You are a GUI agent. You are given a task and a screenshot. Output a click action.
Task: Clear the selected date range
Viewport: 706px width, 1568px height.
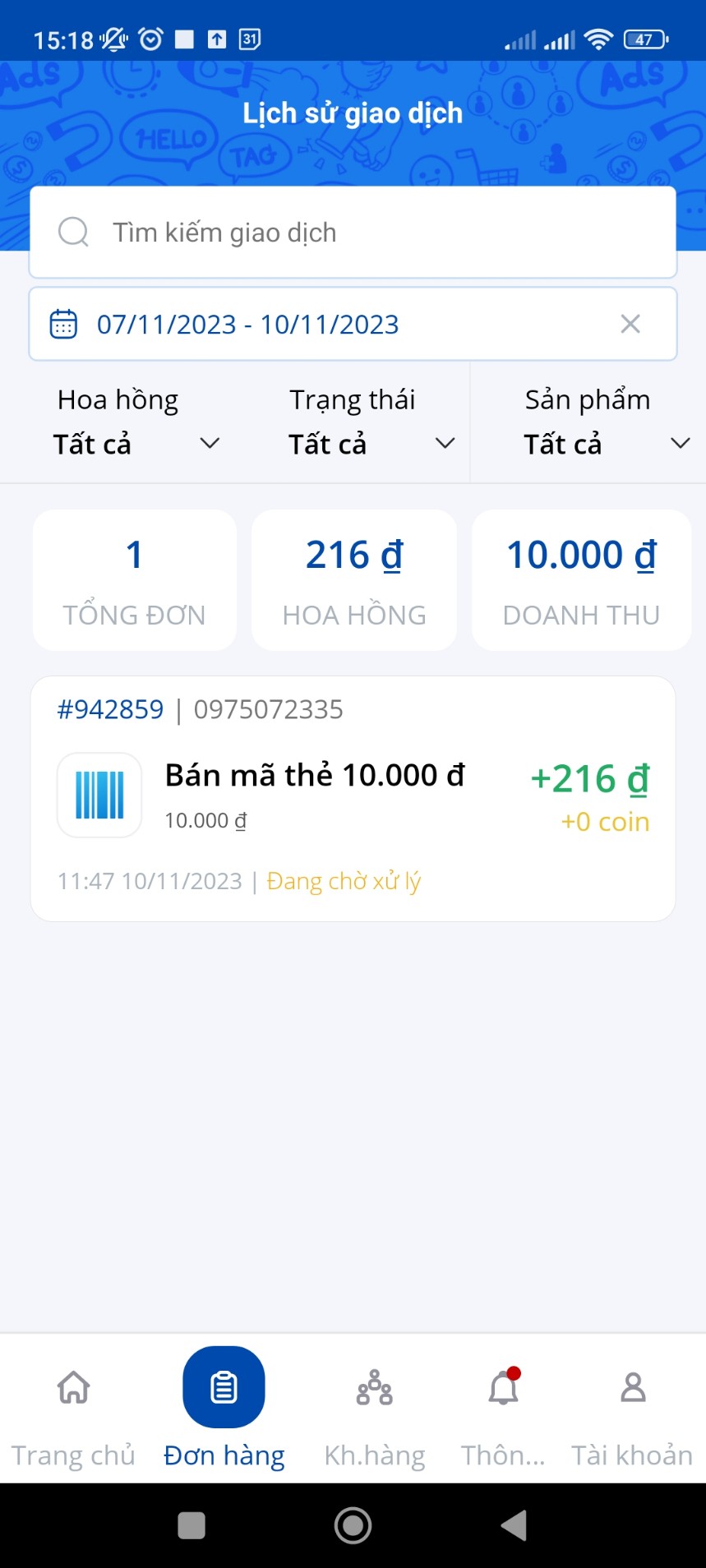point(630,324)
